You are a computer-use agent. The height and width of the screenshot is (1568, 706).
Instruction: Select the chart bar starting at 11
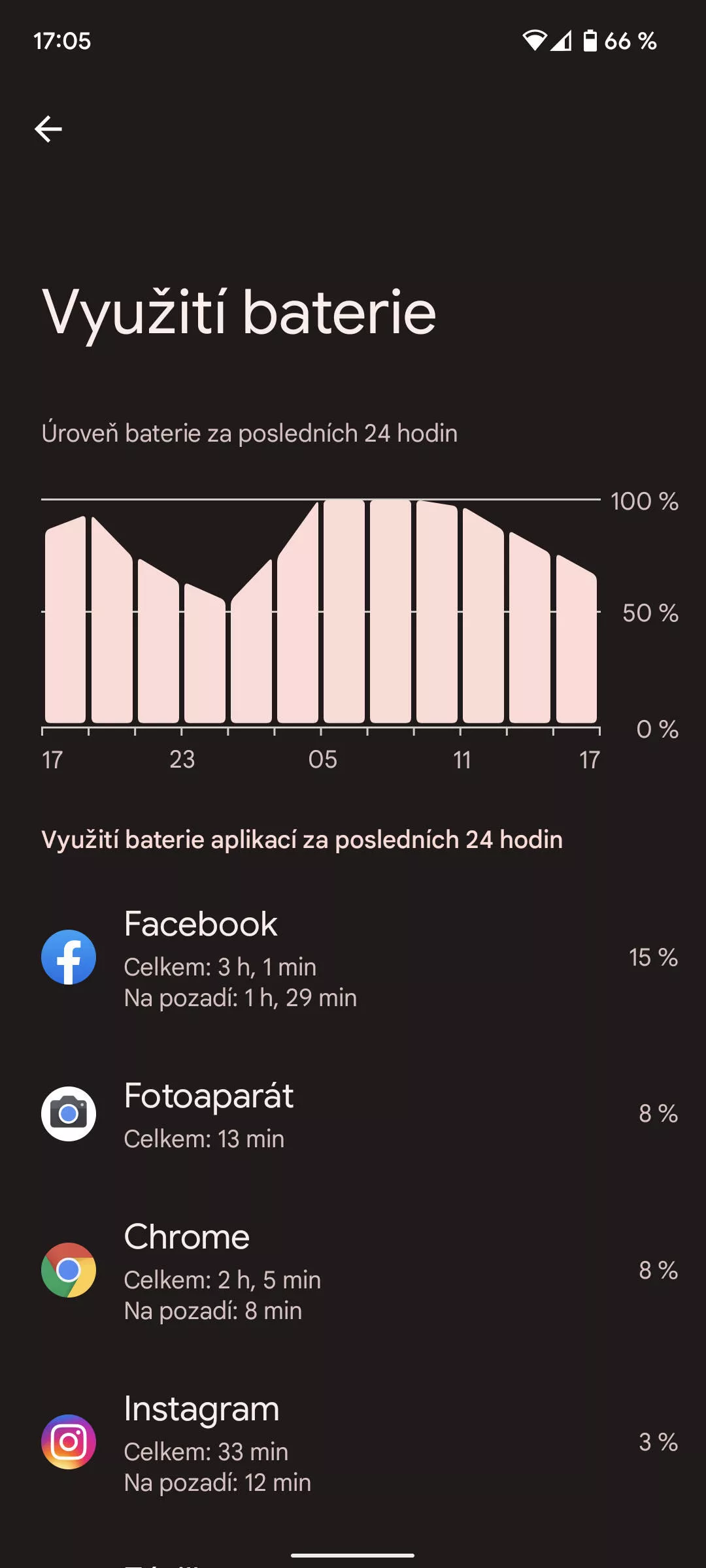pyautogui.click(x=483, y=615)
